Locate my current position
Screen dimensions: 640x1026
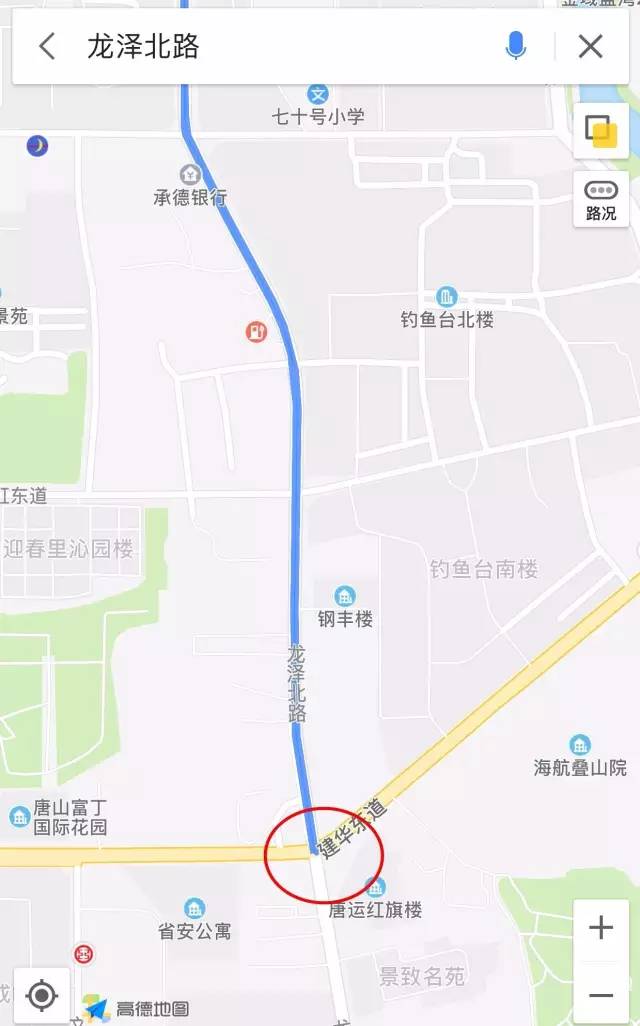pyautogui.click(x=41, y=995)
